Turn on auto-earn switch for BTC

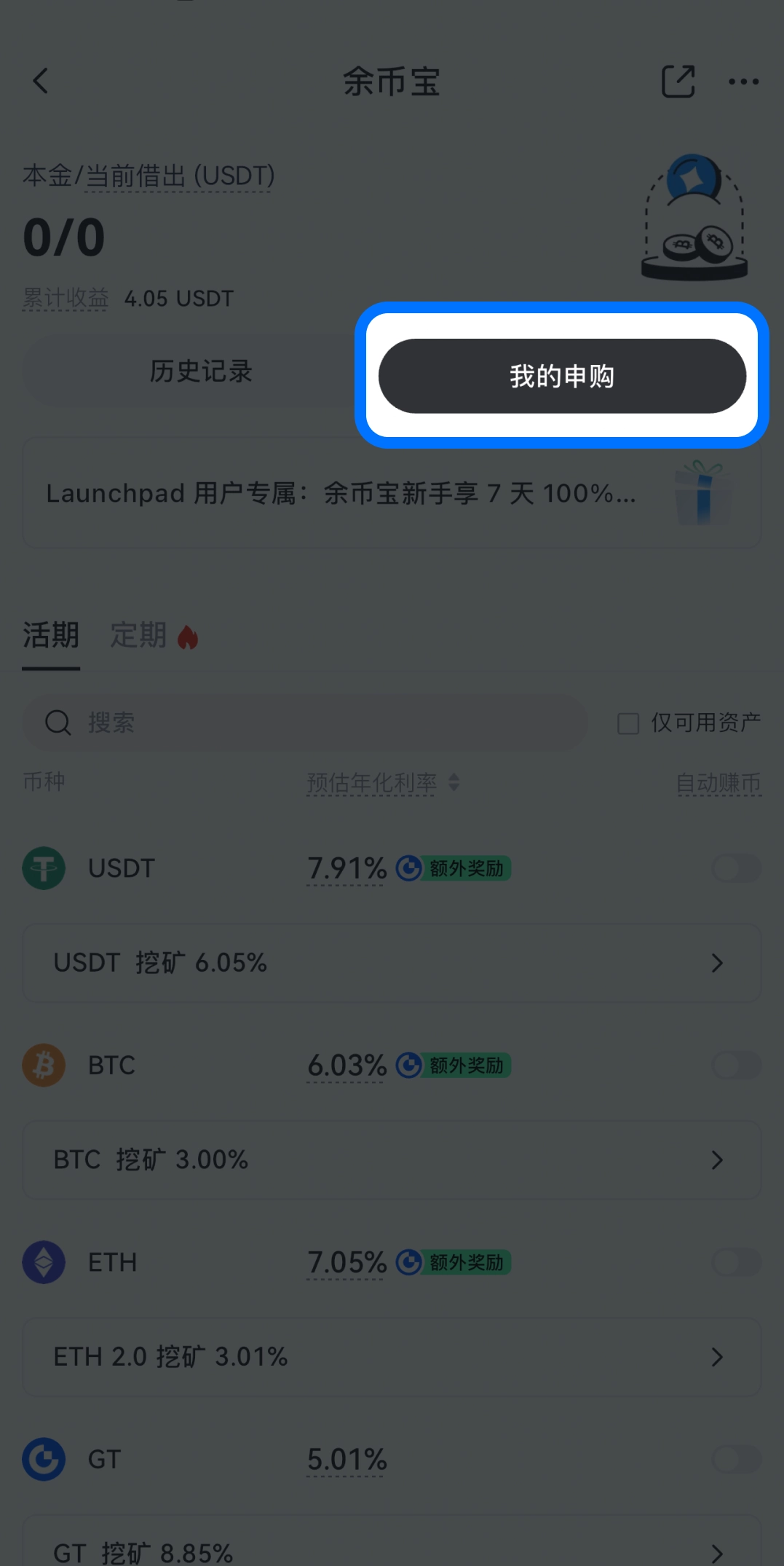click(736, 1066)
